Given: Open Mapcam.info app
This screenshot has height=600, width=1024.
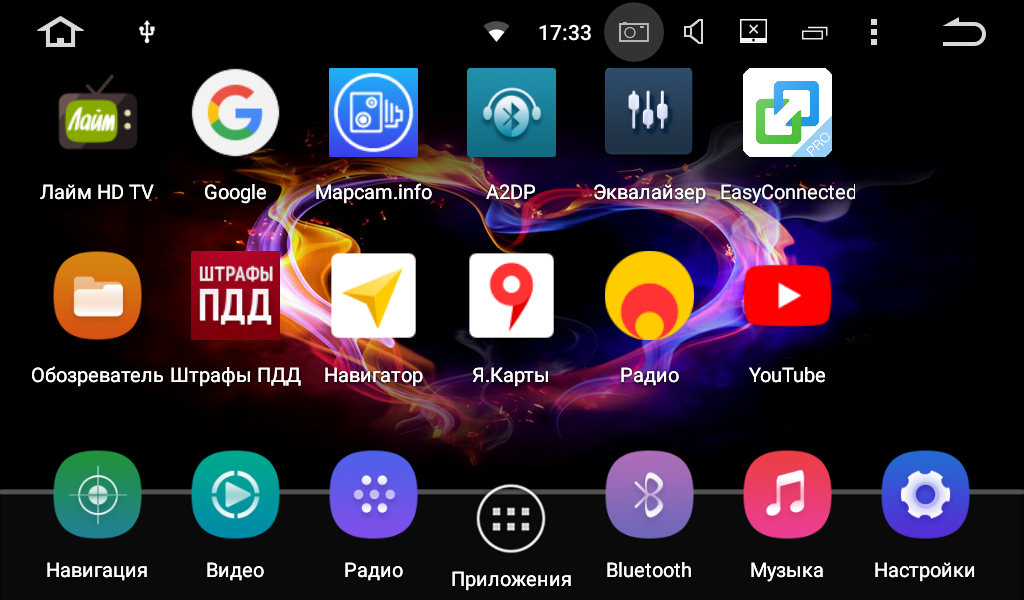Looking at the screenshot, I should (x=373, y=113).
